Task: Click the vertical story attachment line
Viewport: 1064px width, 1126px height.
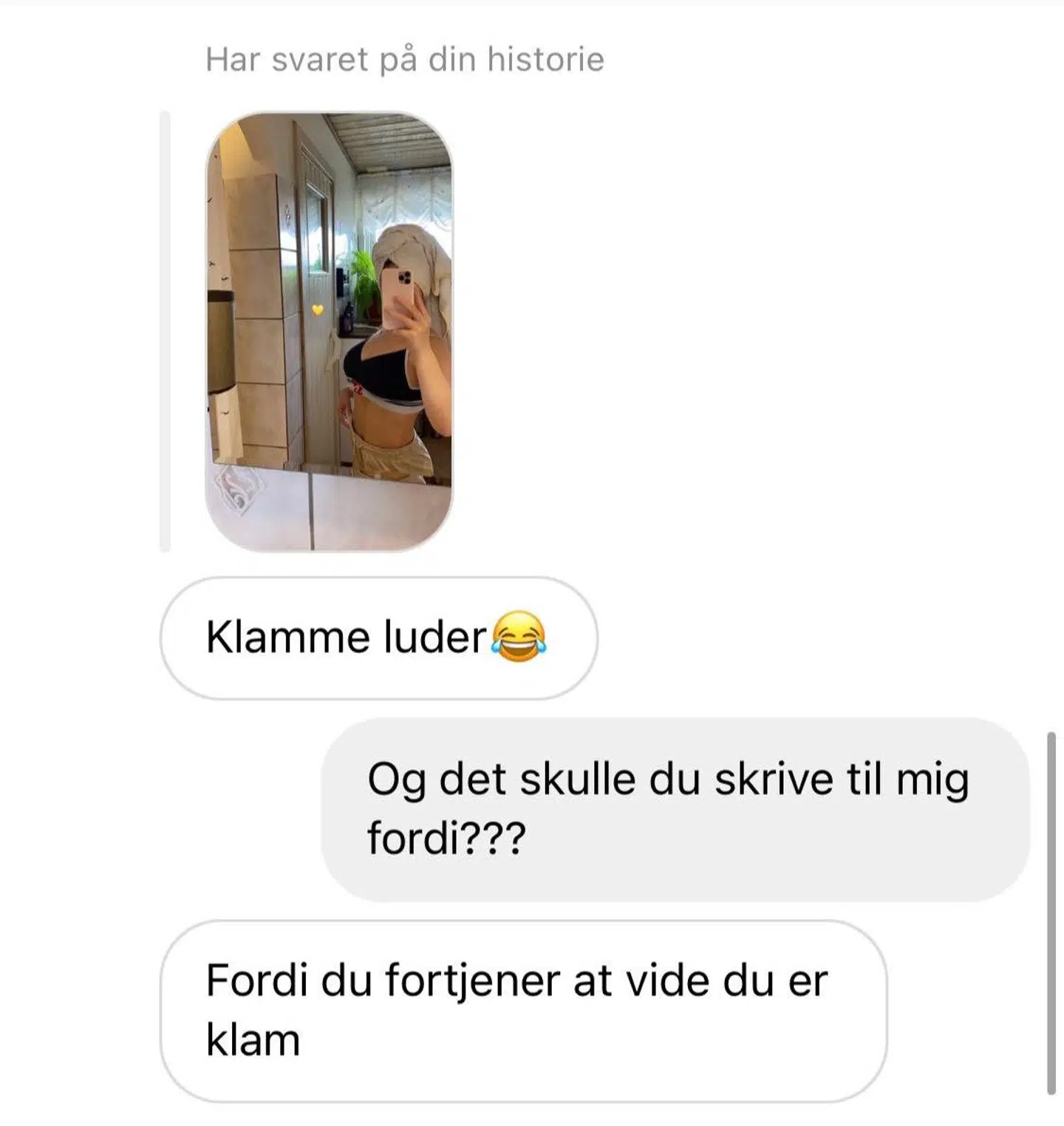Action: 166,329
